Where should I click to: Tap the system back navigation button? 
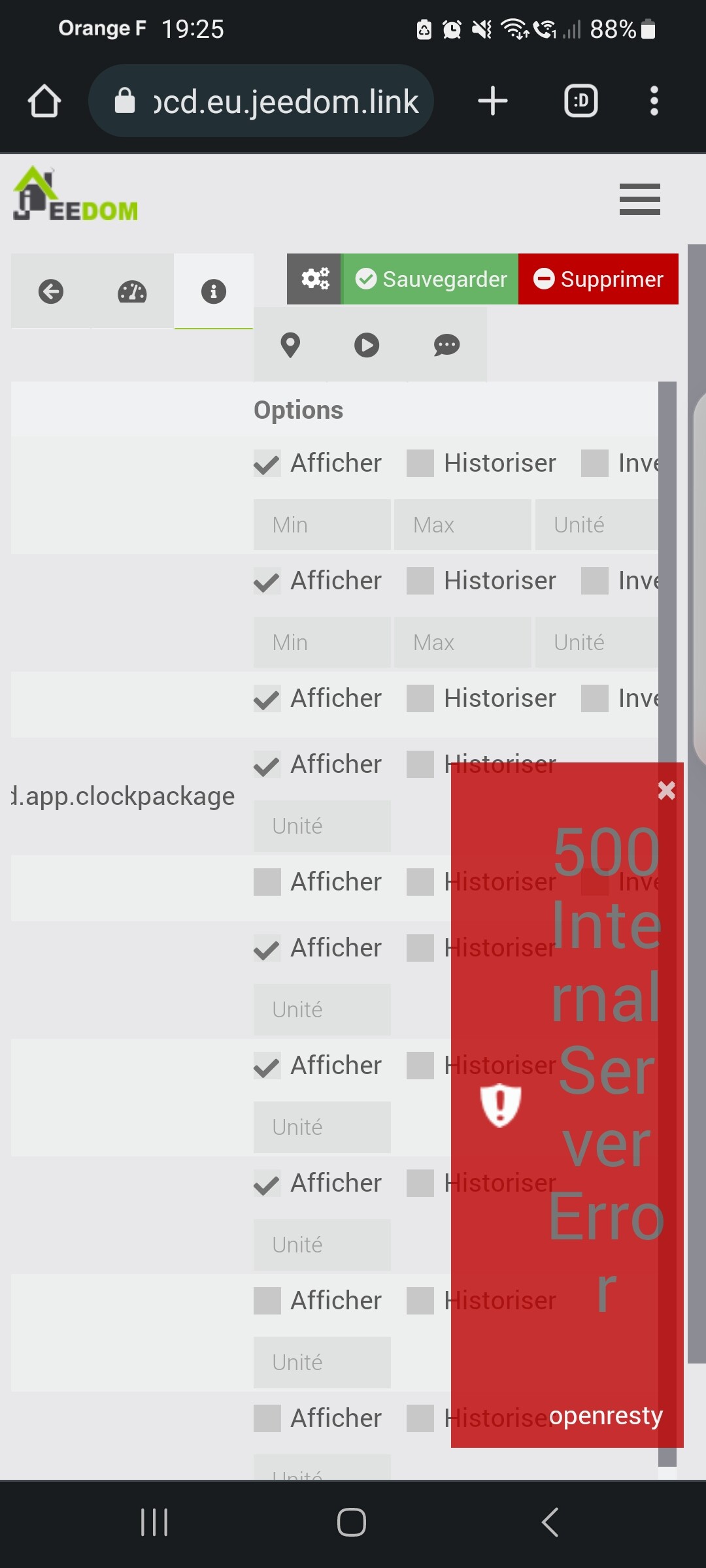[x=550, y=1522]
